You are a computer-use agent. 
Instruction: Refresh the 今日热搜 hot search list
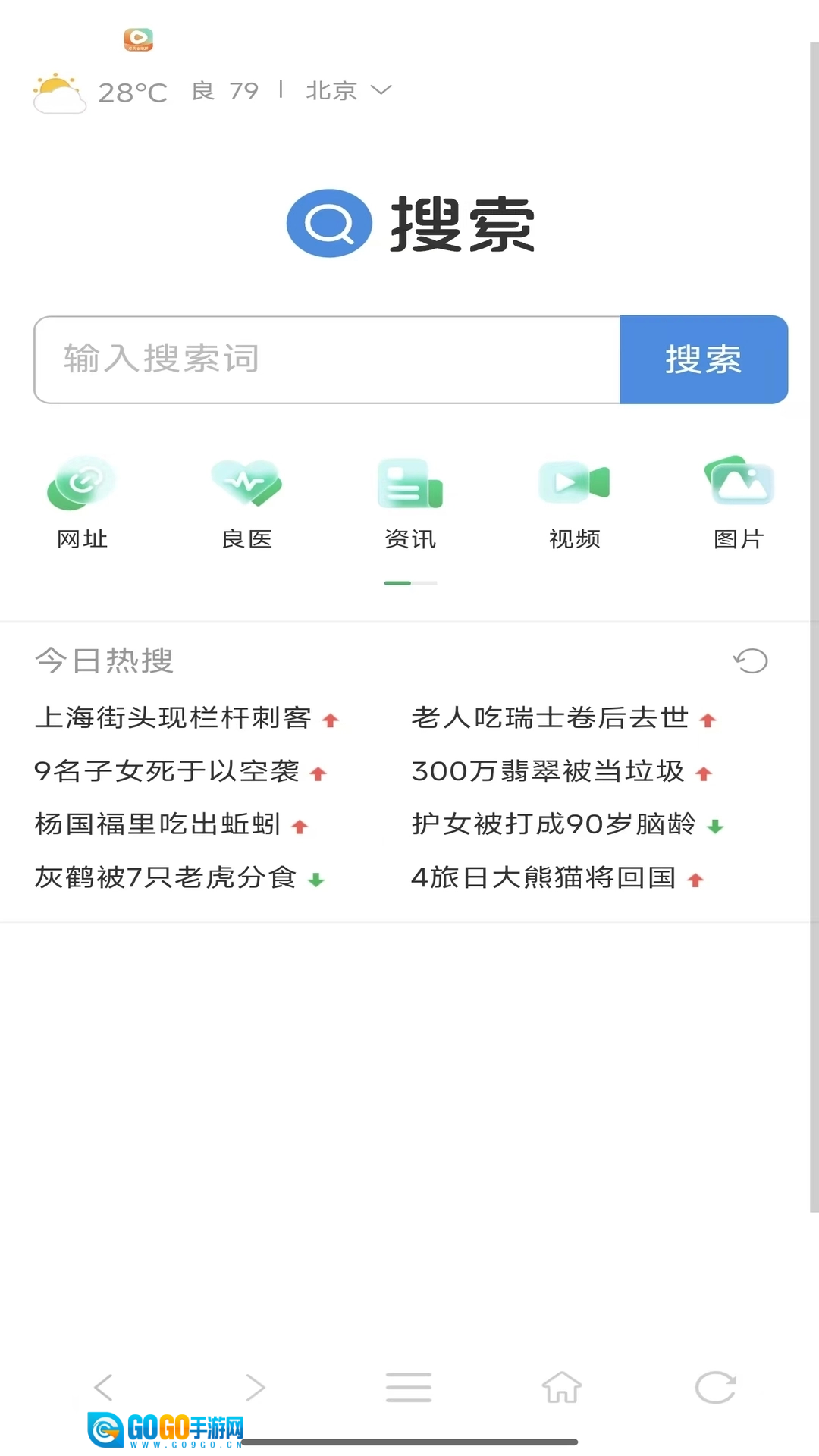[x=750, y=661]
